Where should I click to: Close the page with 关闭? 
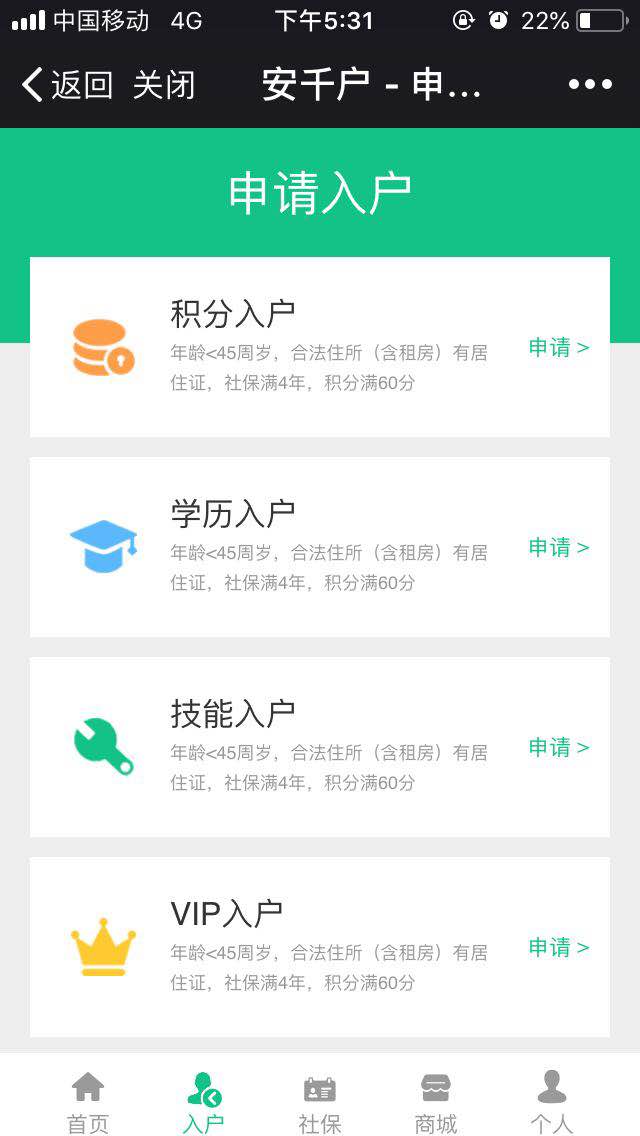pyautogui.click(x=164, y=85)
